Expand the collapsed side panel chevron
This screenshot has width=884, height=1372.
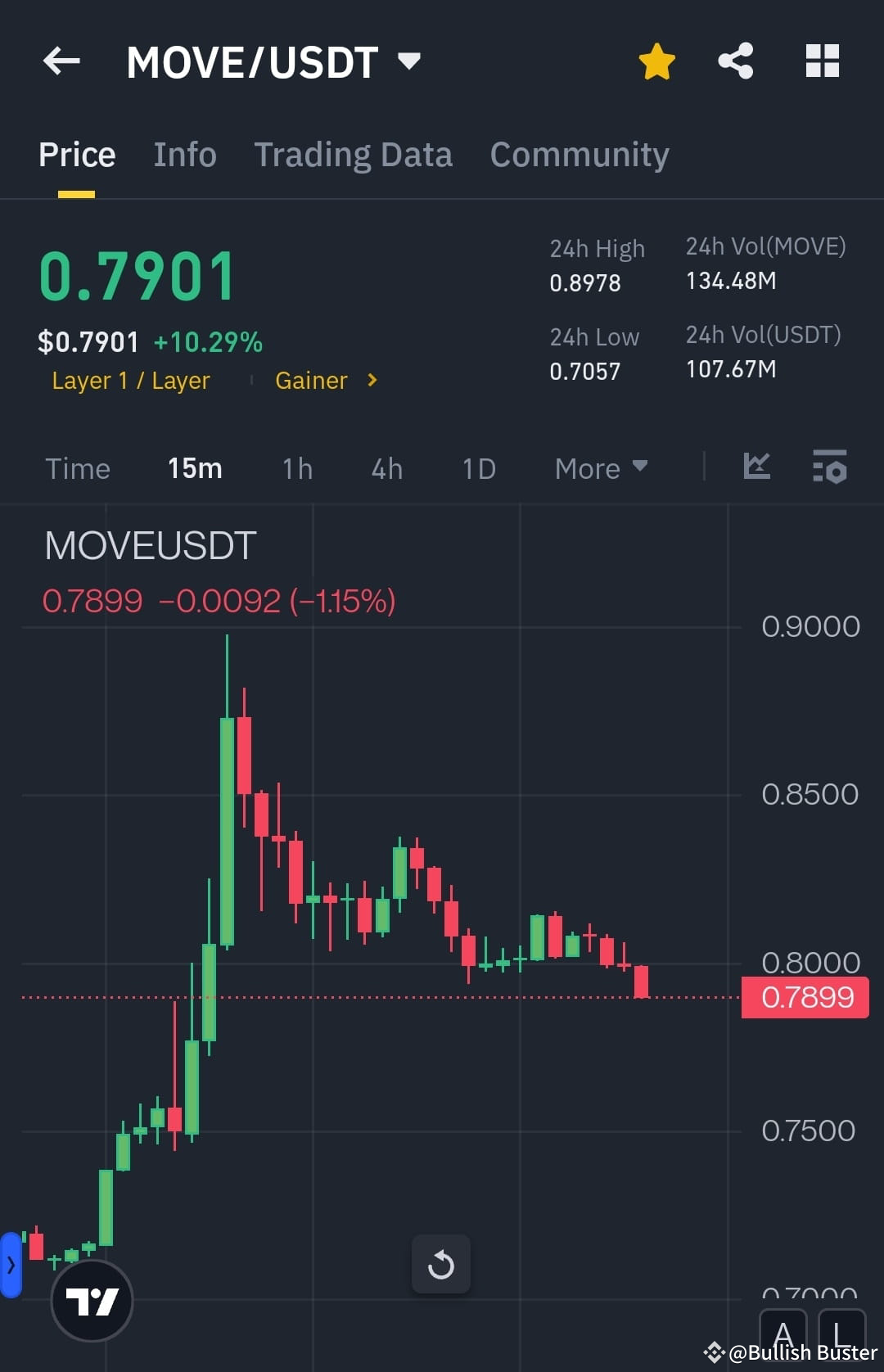coord(10,1265)
